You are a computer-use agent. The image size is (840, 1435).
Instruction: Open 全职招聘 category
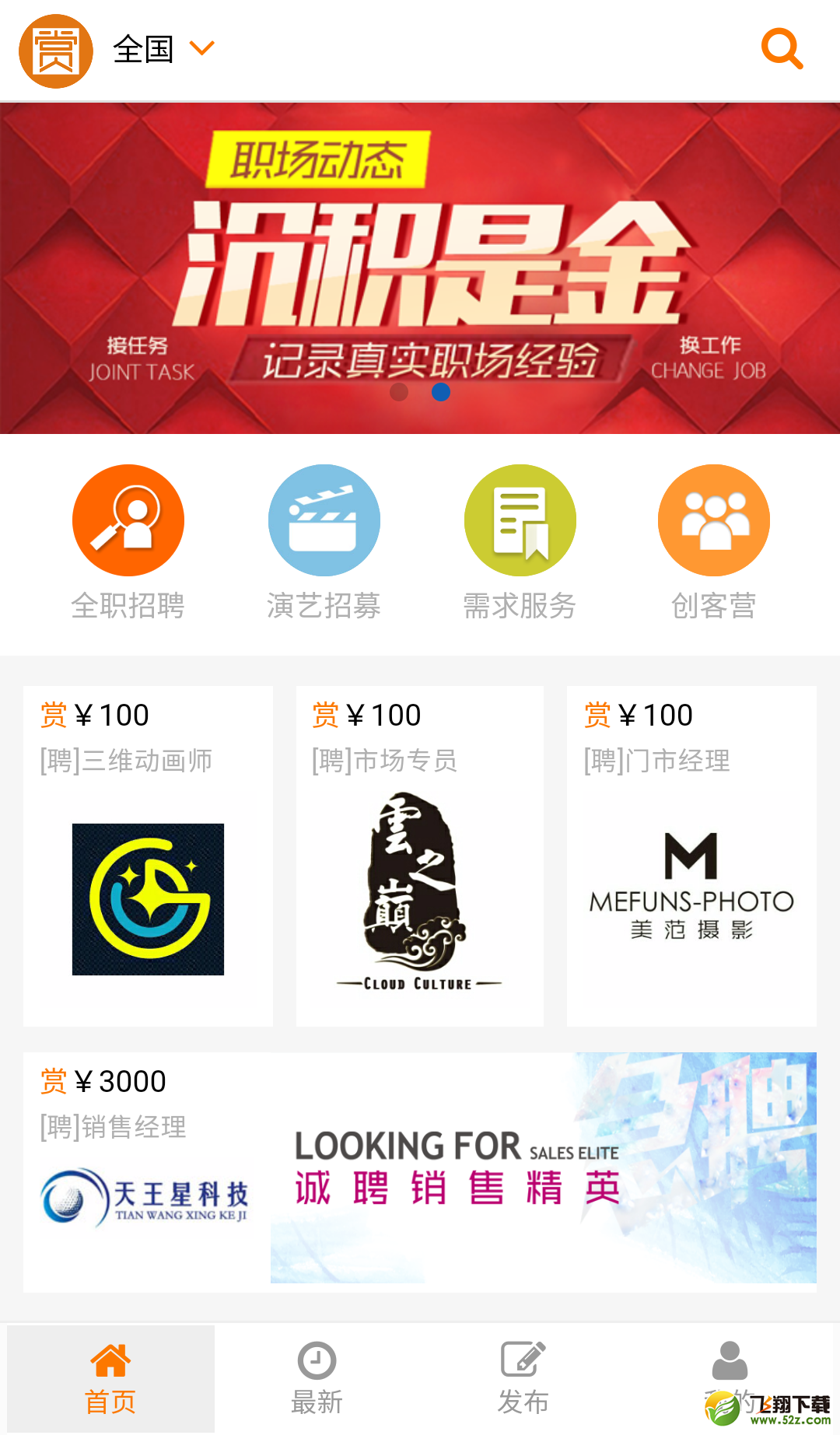(x=128, y=542)
